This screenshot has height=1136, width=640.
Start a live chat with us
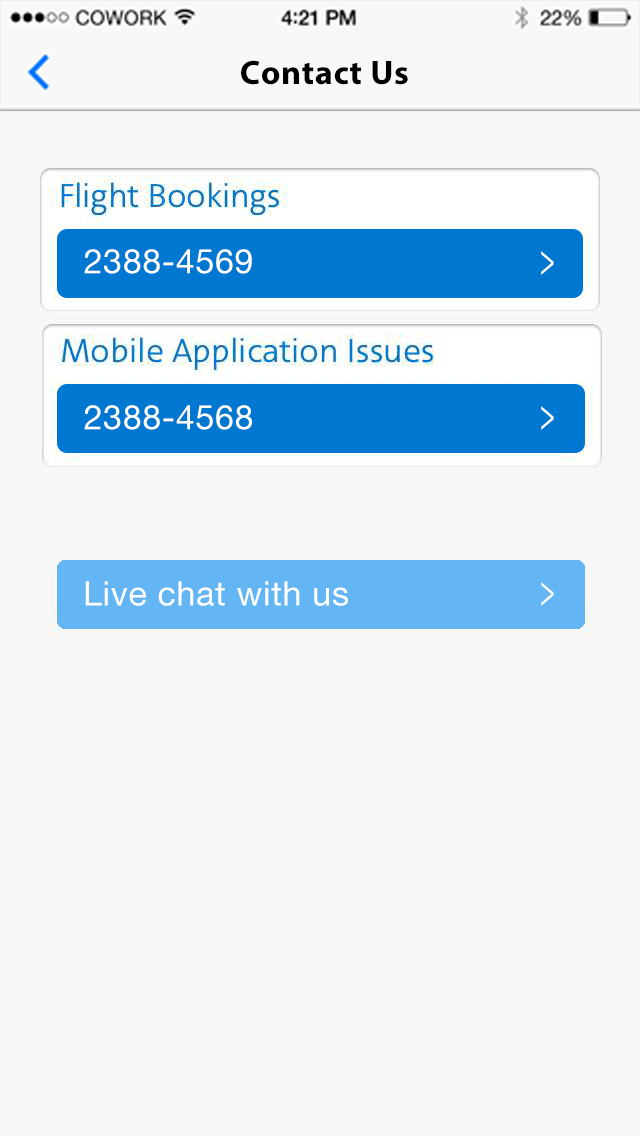click(320, 594)
